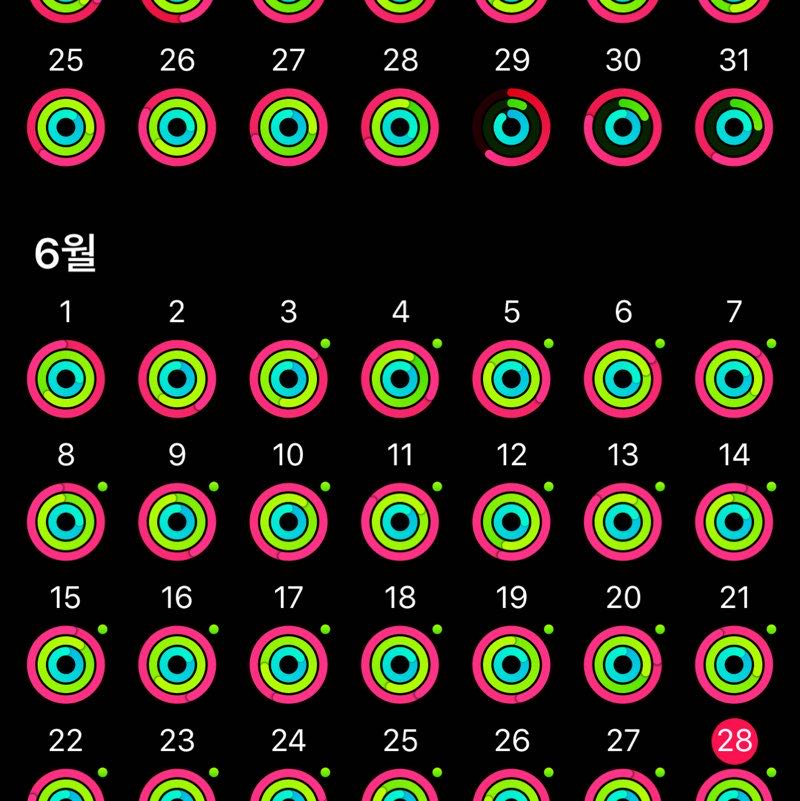800x801 pixels.
Task: Open June 19 activity rings
Action: (x=511, y=665)
